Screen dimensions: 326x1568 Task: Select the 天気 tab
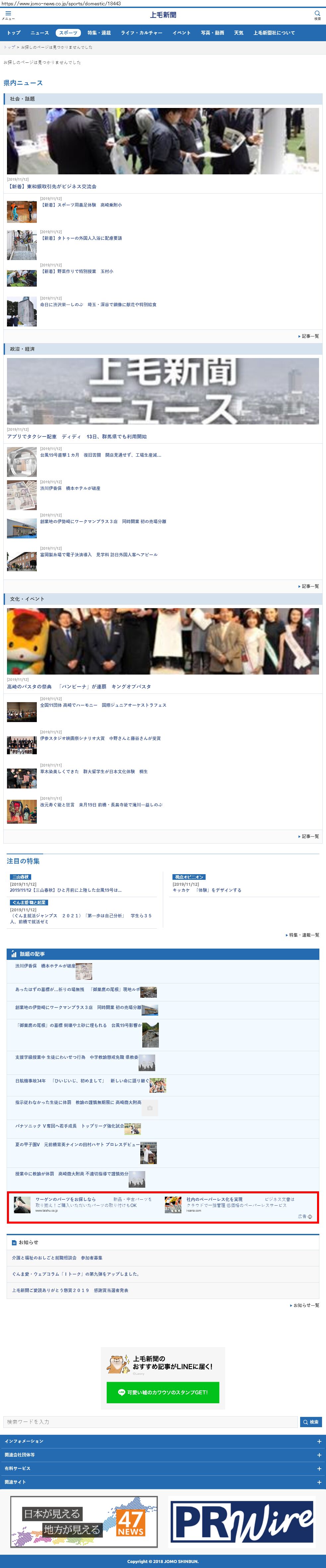tap(238, 33)
